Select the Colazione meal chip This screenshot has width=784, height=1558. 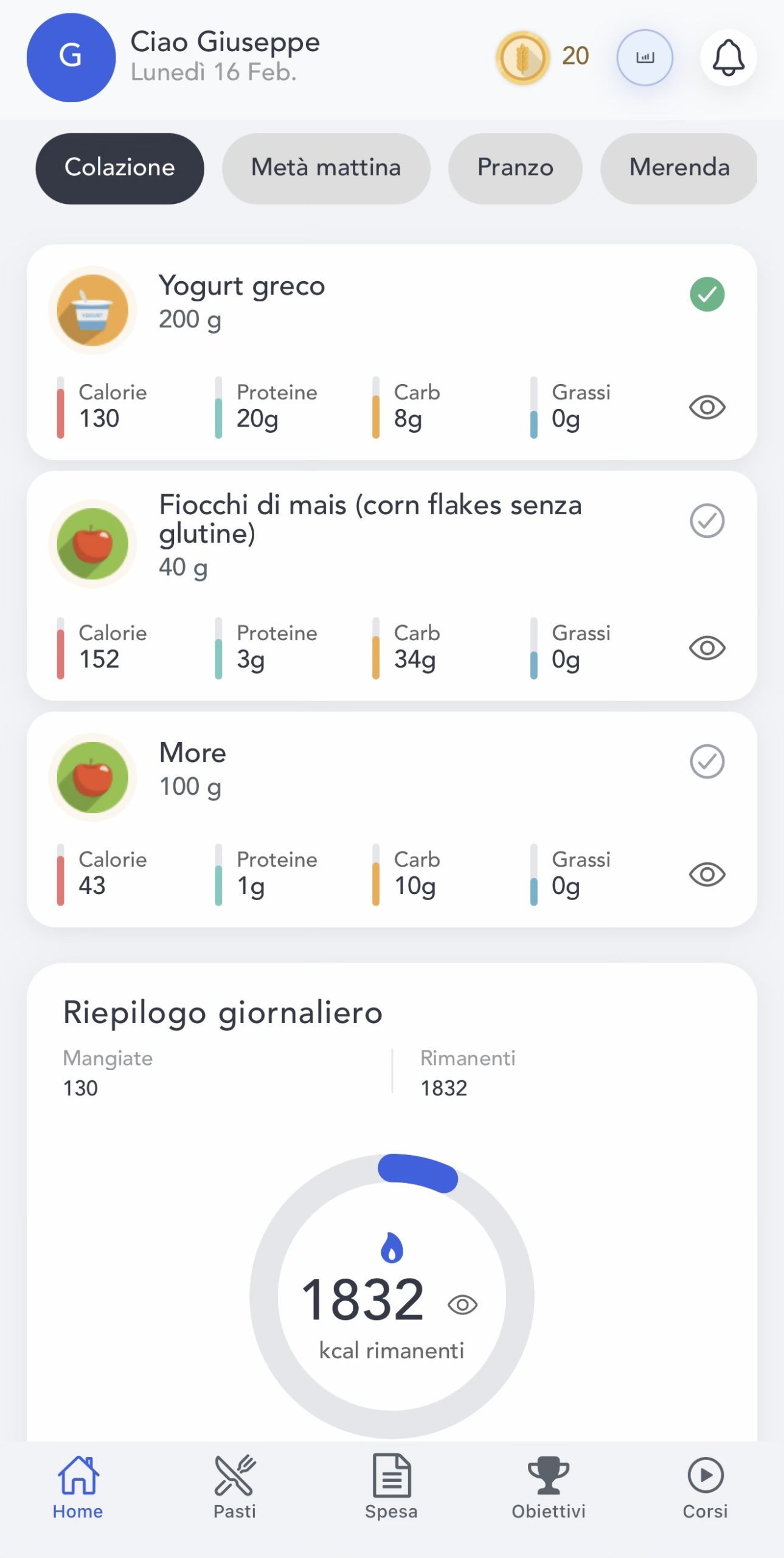(120, 168)
